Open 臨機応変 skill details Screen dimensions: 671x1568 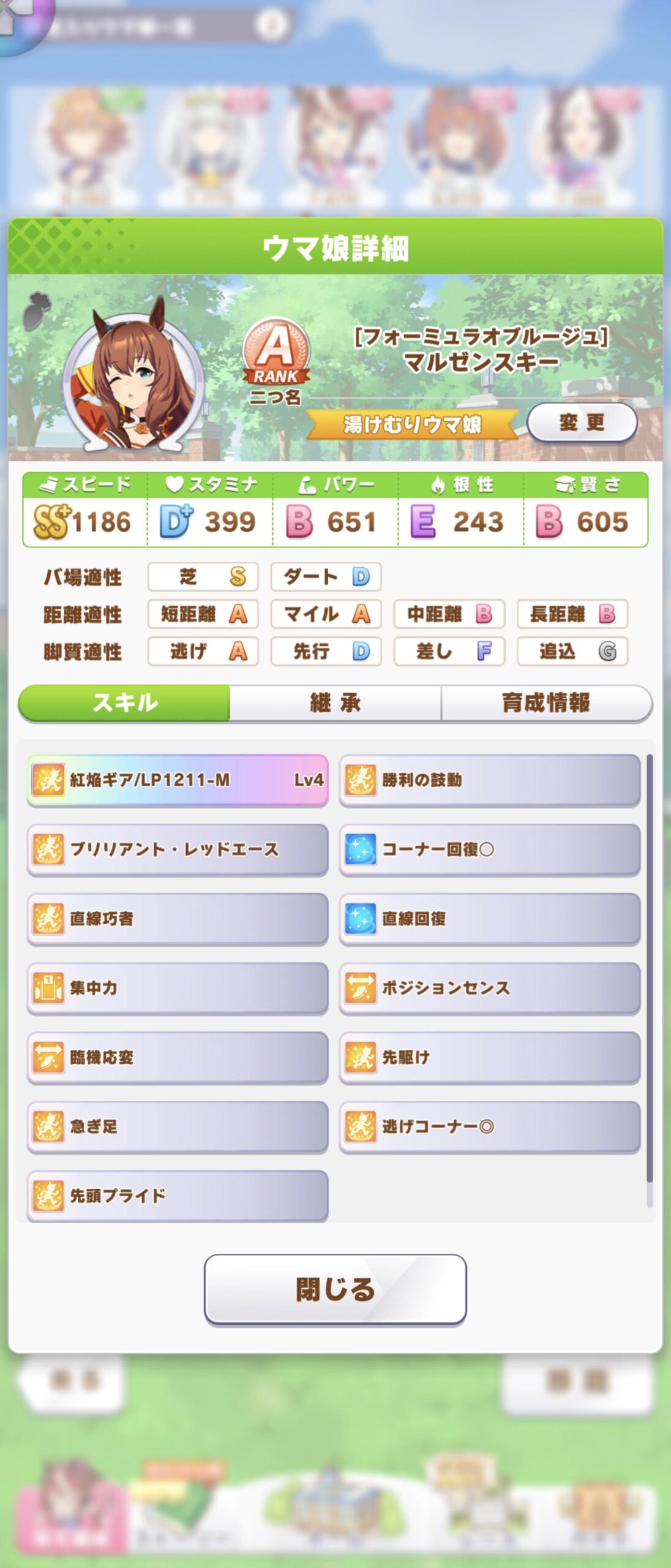pyautogui.click(x=178, y=1057)
